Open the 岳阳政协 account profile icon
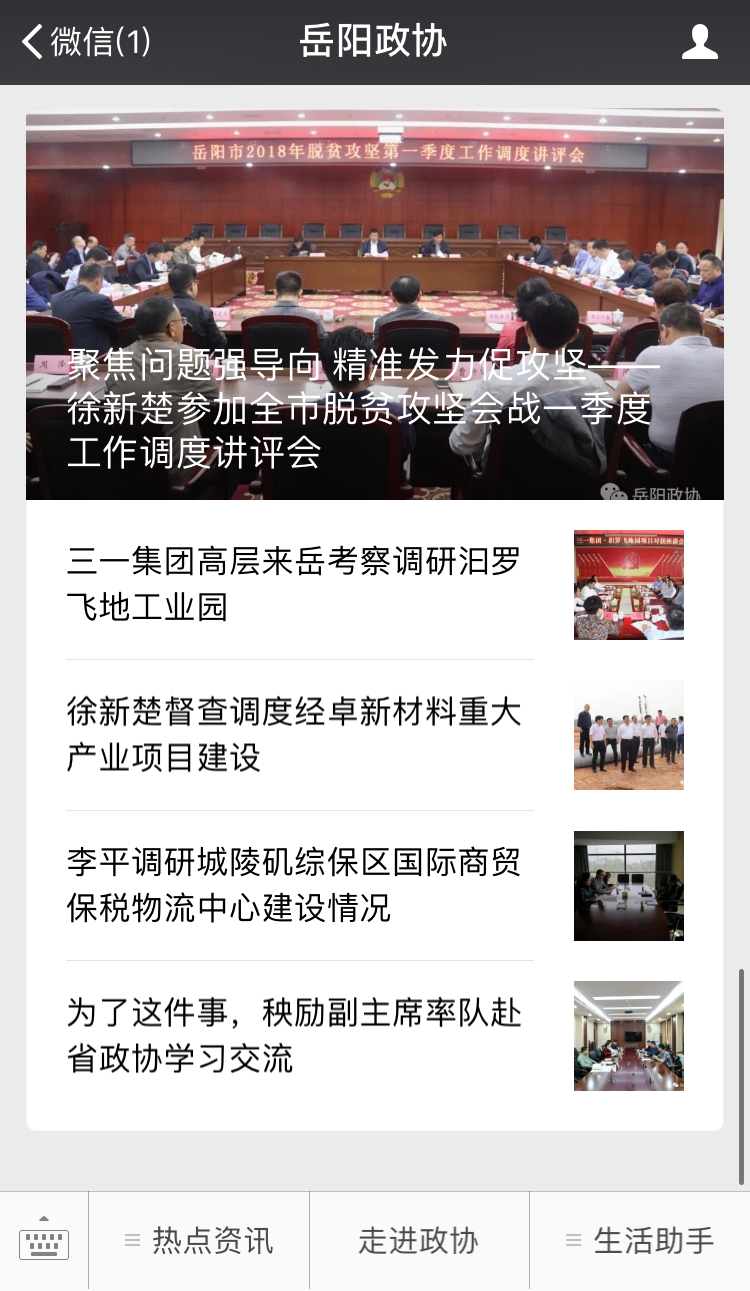Screen dimensions: 750x1291 click(699, 42)
